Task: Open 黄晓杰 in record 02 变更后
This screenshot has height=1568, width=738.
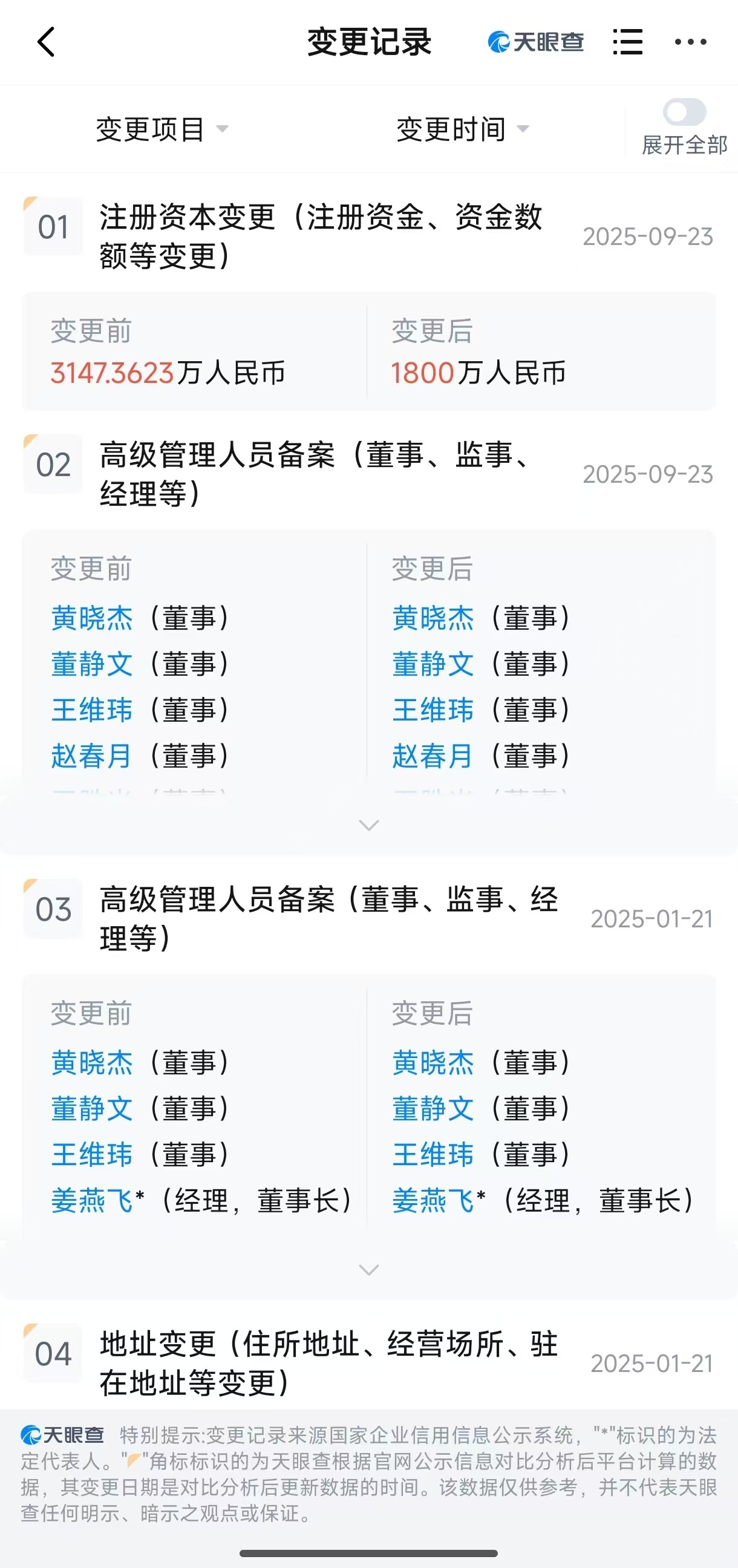Action: pos(433,618)
